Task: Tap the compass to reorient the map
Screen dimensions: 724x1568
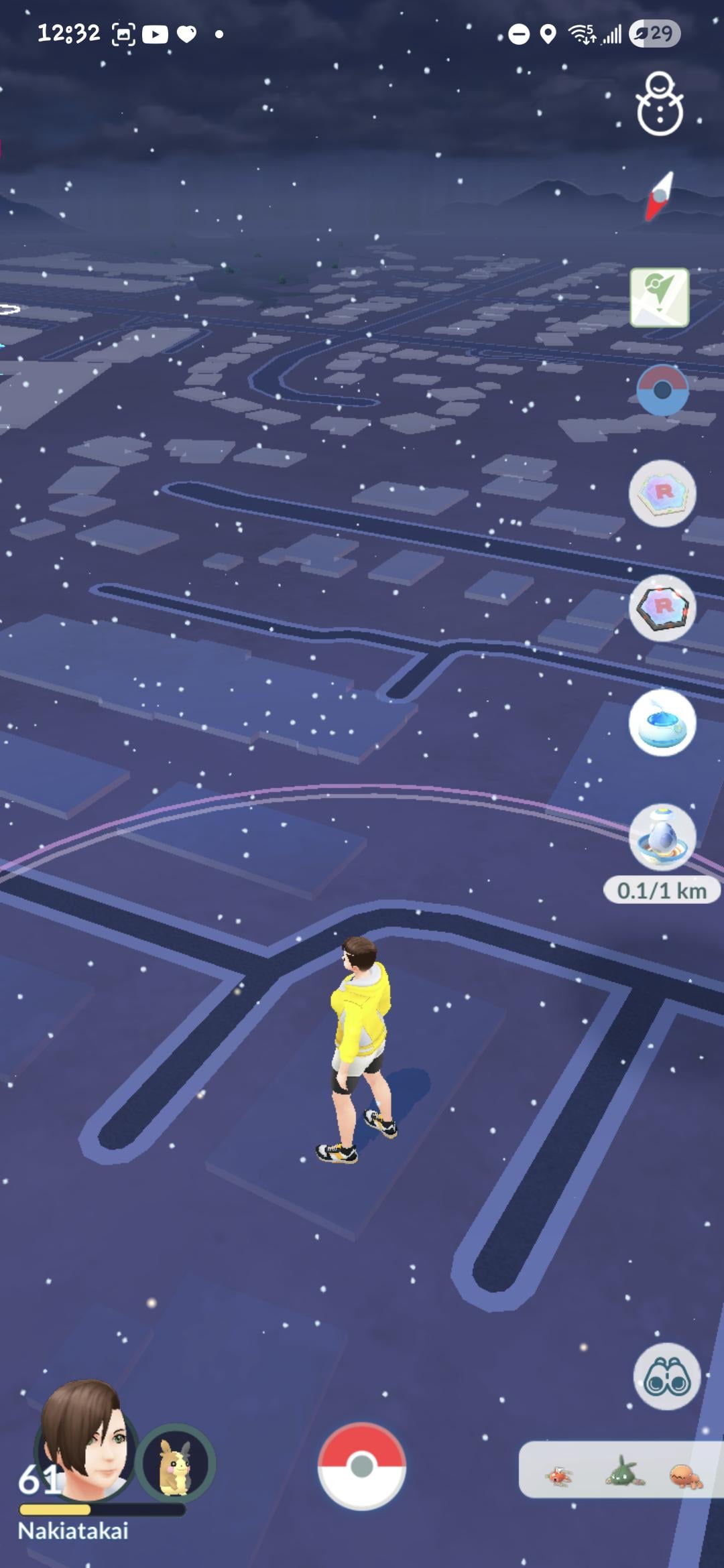Action: [x=659, y=195]
